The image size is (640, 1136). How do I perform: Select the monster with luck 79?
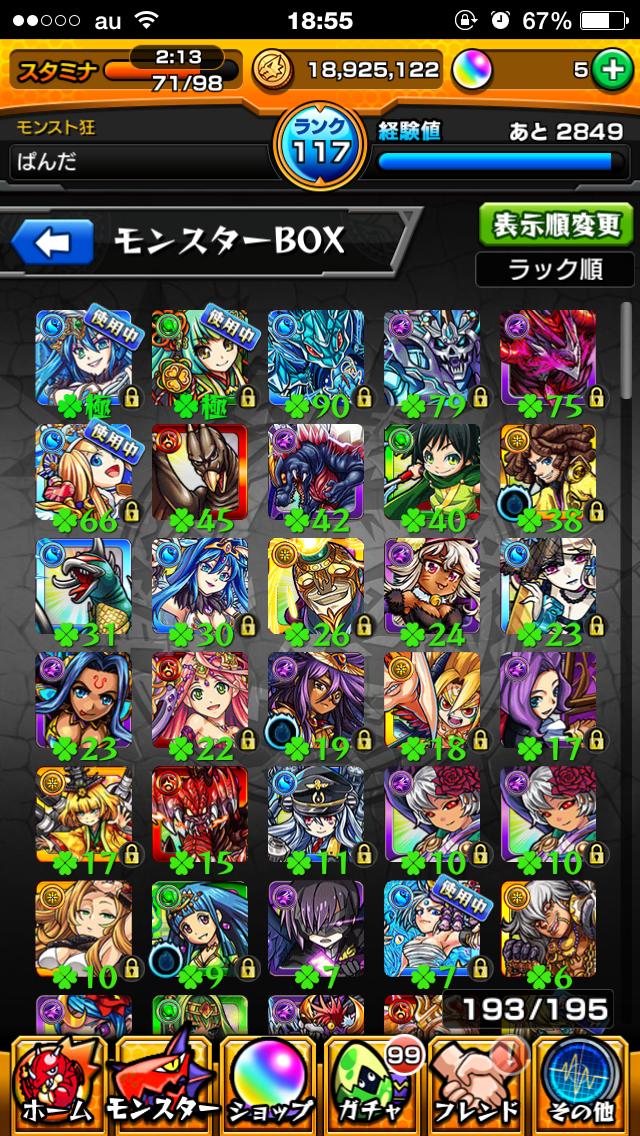click(432, 362)
